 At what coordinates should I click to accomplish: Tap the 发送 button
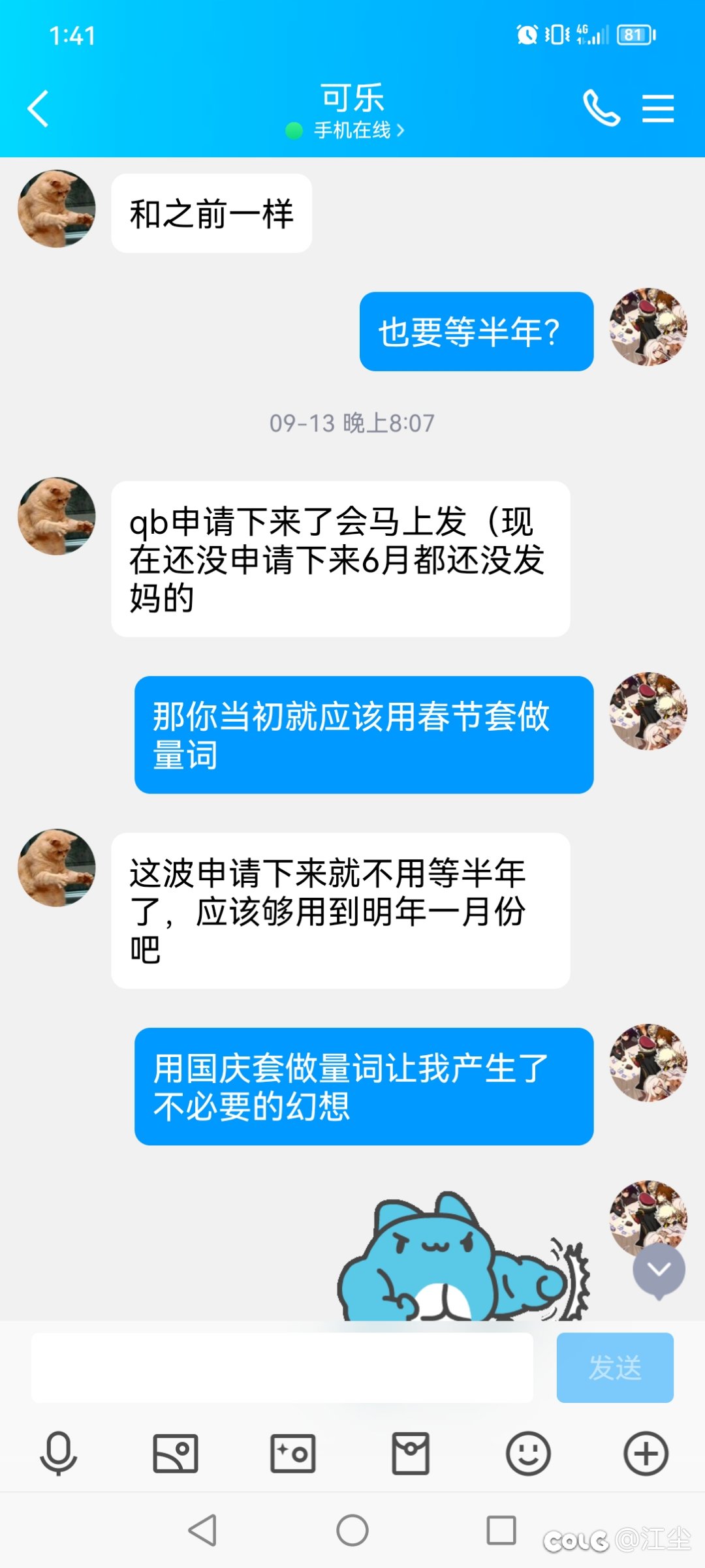coord(614,1367)
